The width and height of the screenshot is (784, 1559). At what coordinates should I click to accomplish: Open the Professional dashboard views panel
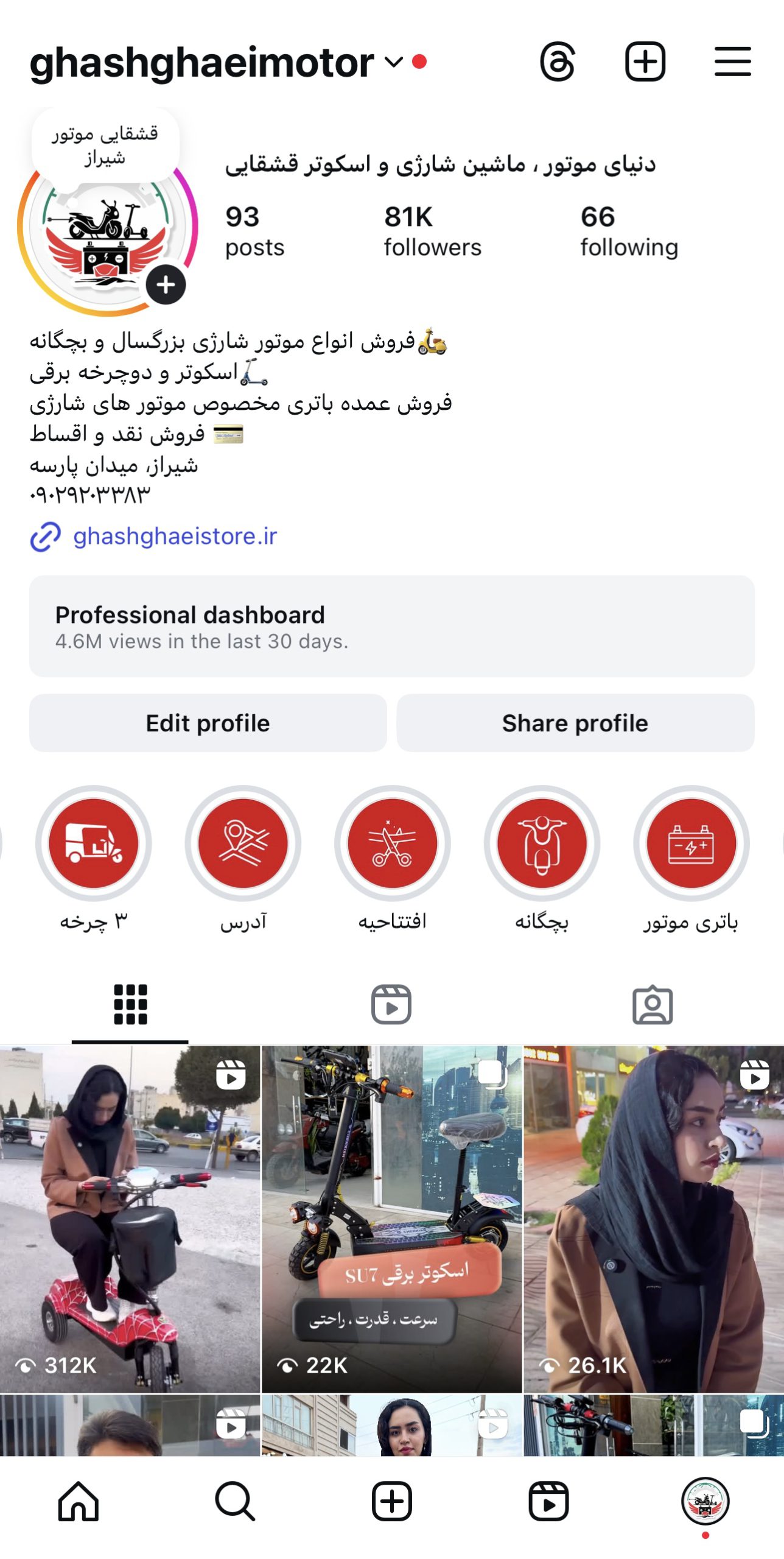[x=392, y=627]
